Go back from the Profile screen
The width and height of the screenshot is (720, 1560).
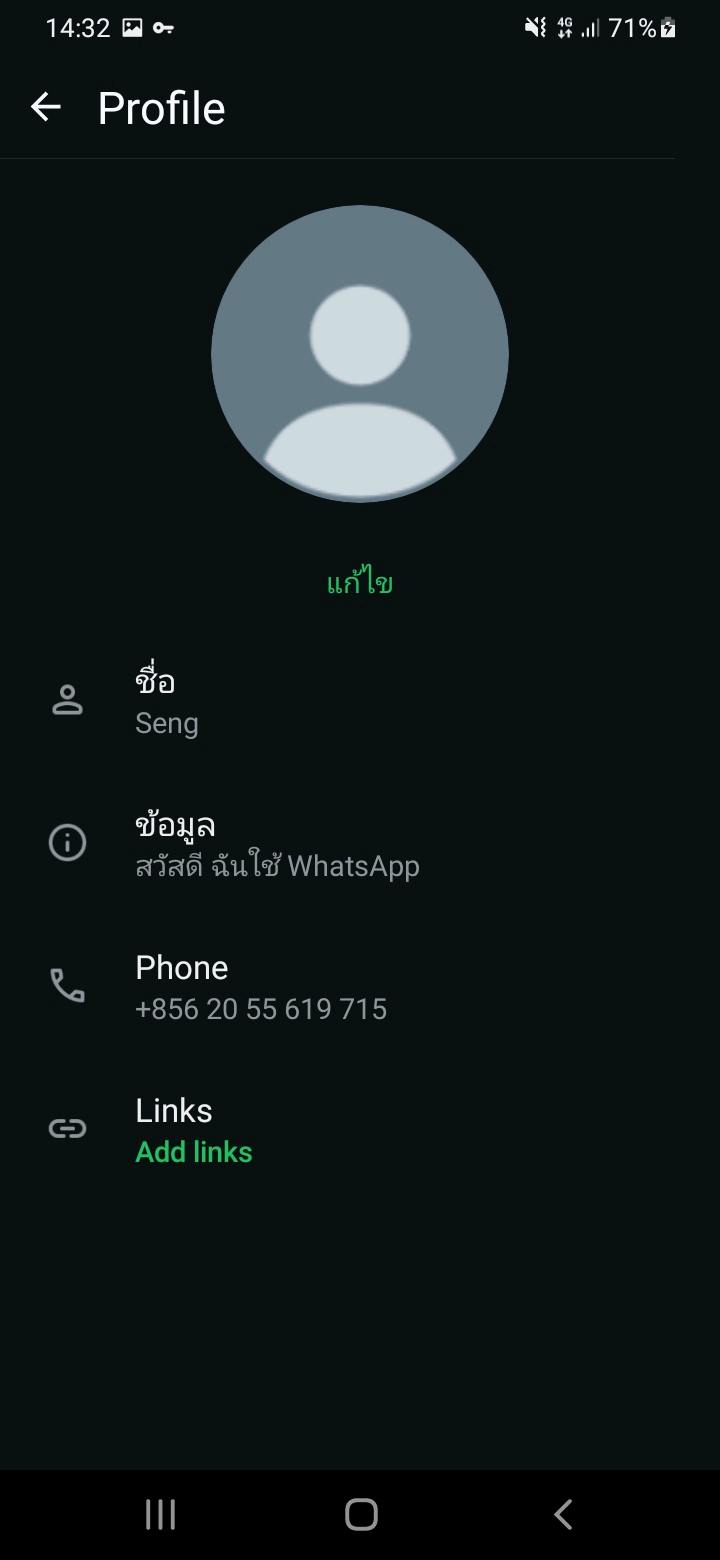[46, 107]
